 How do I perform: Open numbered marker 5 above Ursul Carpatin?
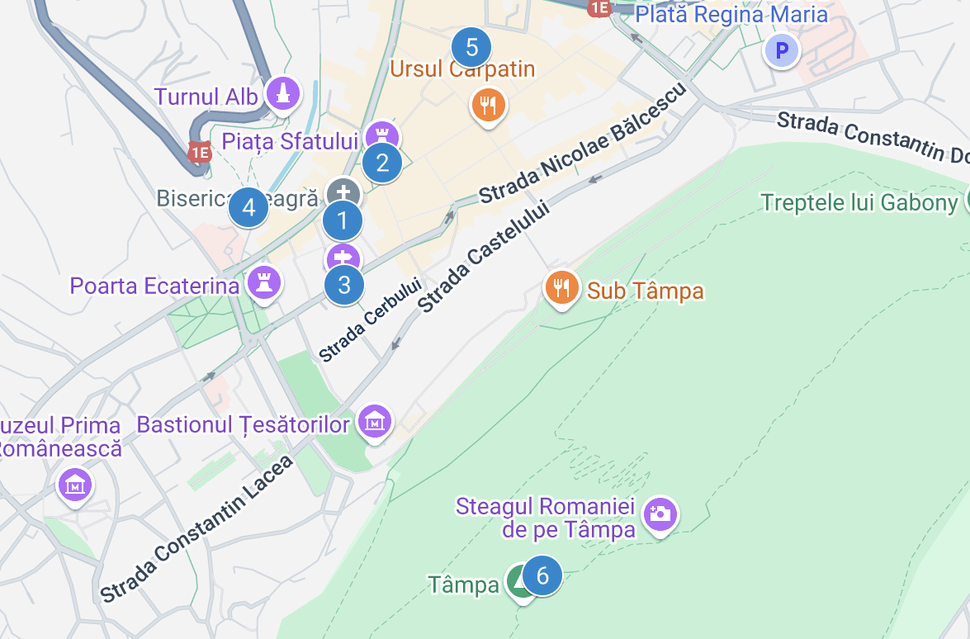click(x=471, y=47)
